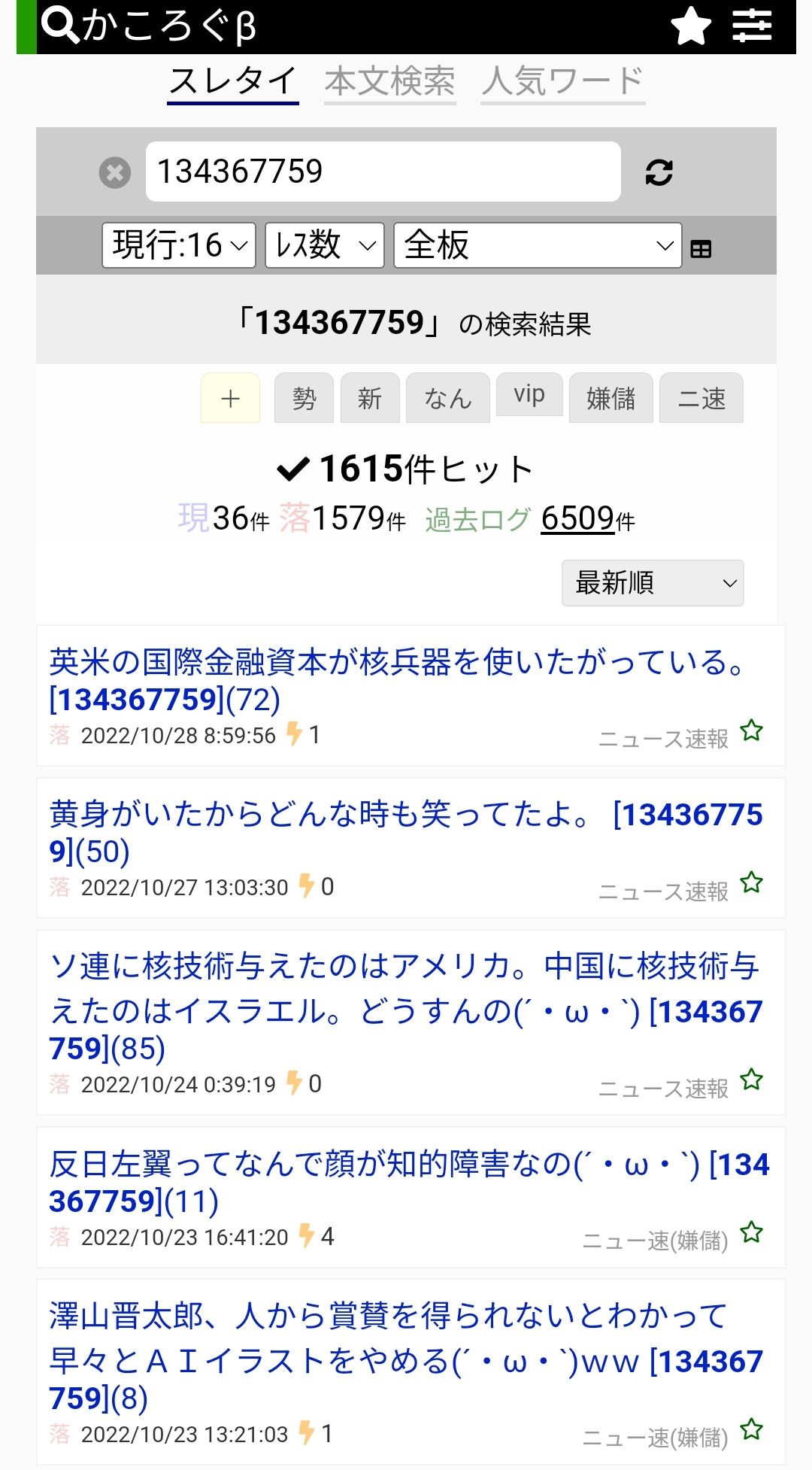The image size is (812, 1470).
Task: Tap the search box containing 134367759
Action: coord(383,172)
